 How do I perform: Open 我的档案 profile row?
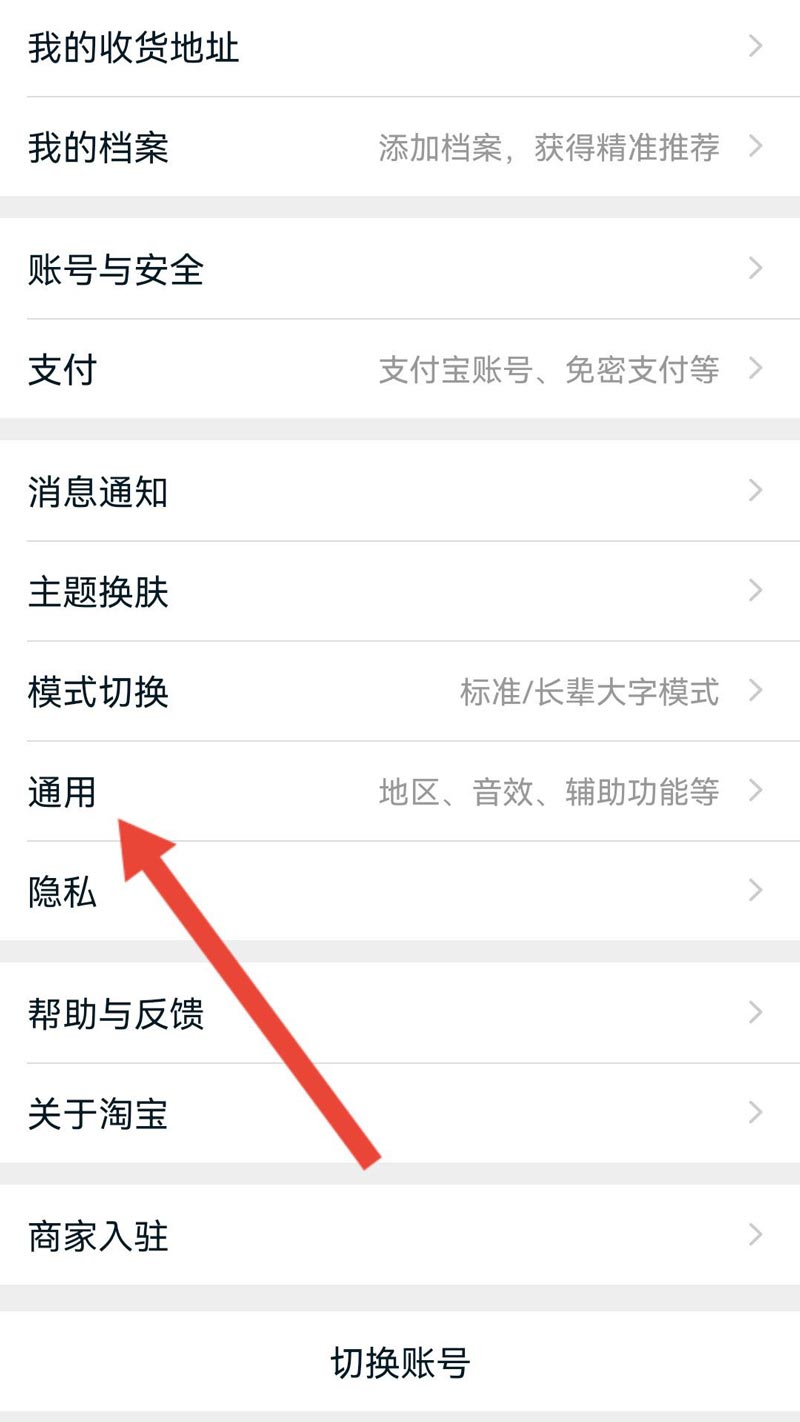pos(400,148)
